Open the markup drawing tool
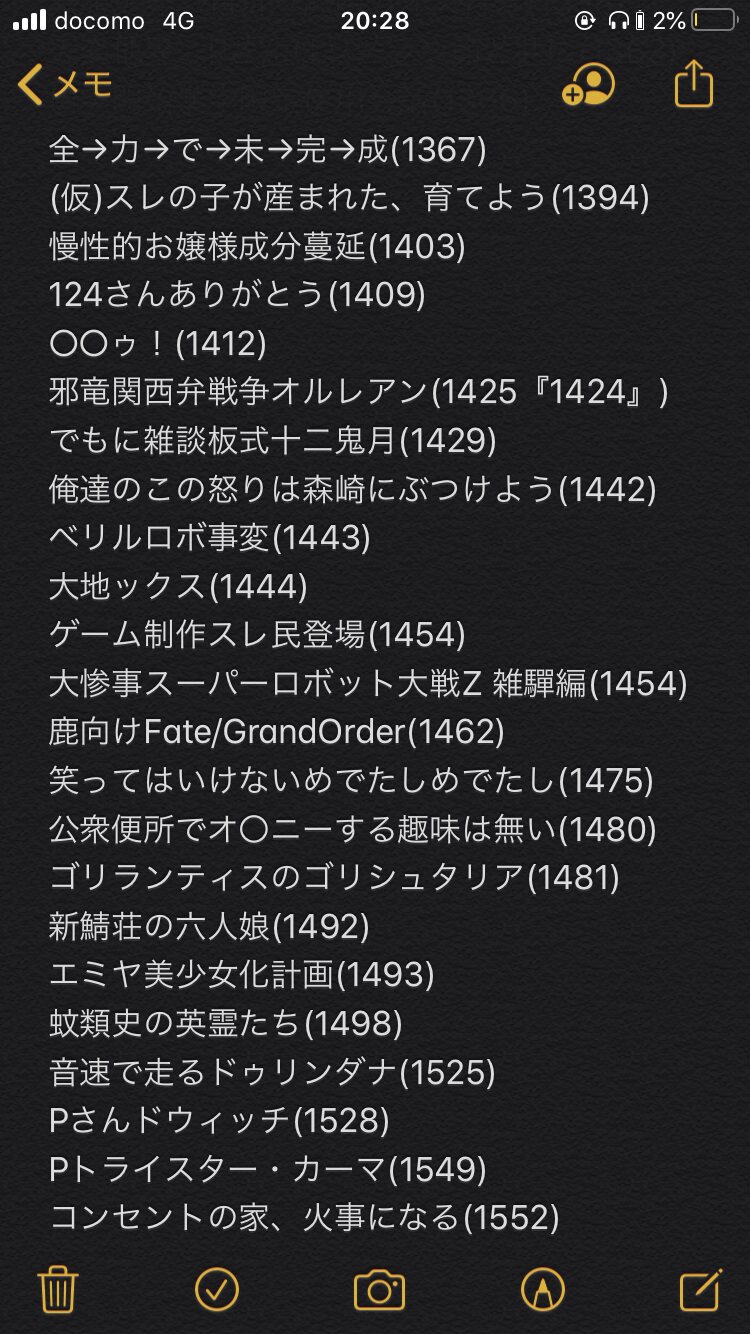 [542, 1290]
